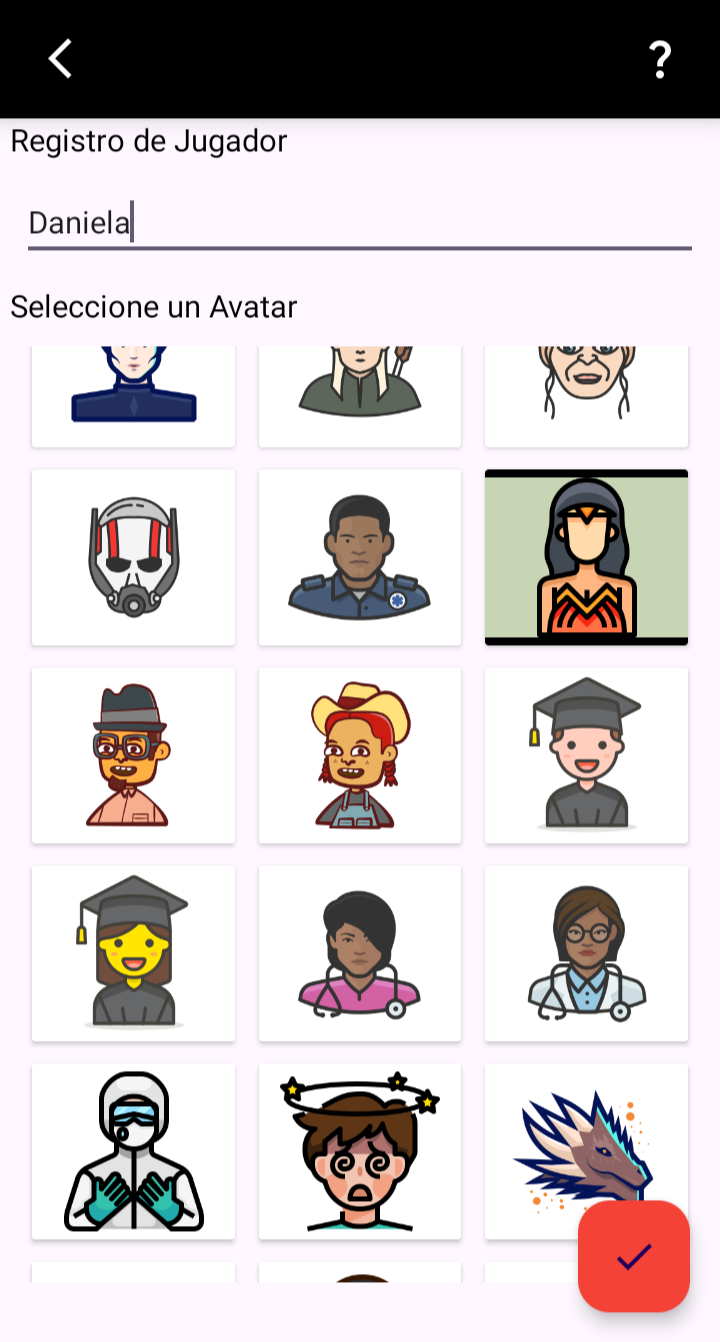Choose the red-haired cowboy hat avatar

pyautogui.click(x=360, y=755)
